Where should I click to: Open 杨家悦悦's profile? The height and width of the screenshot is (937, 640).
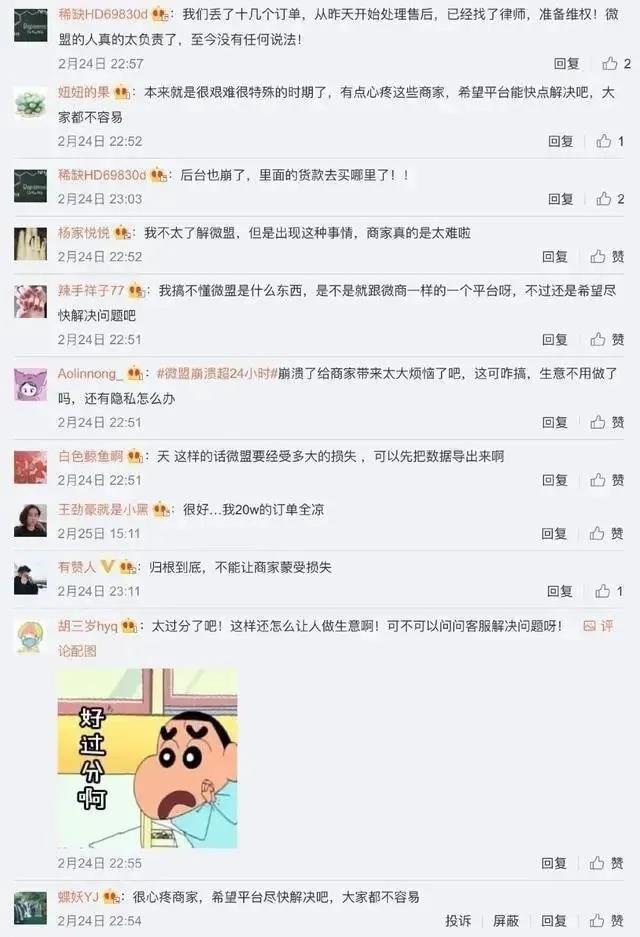84,232
